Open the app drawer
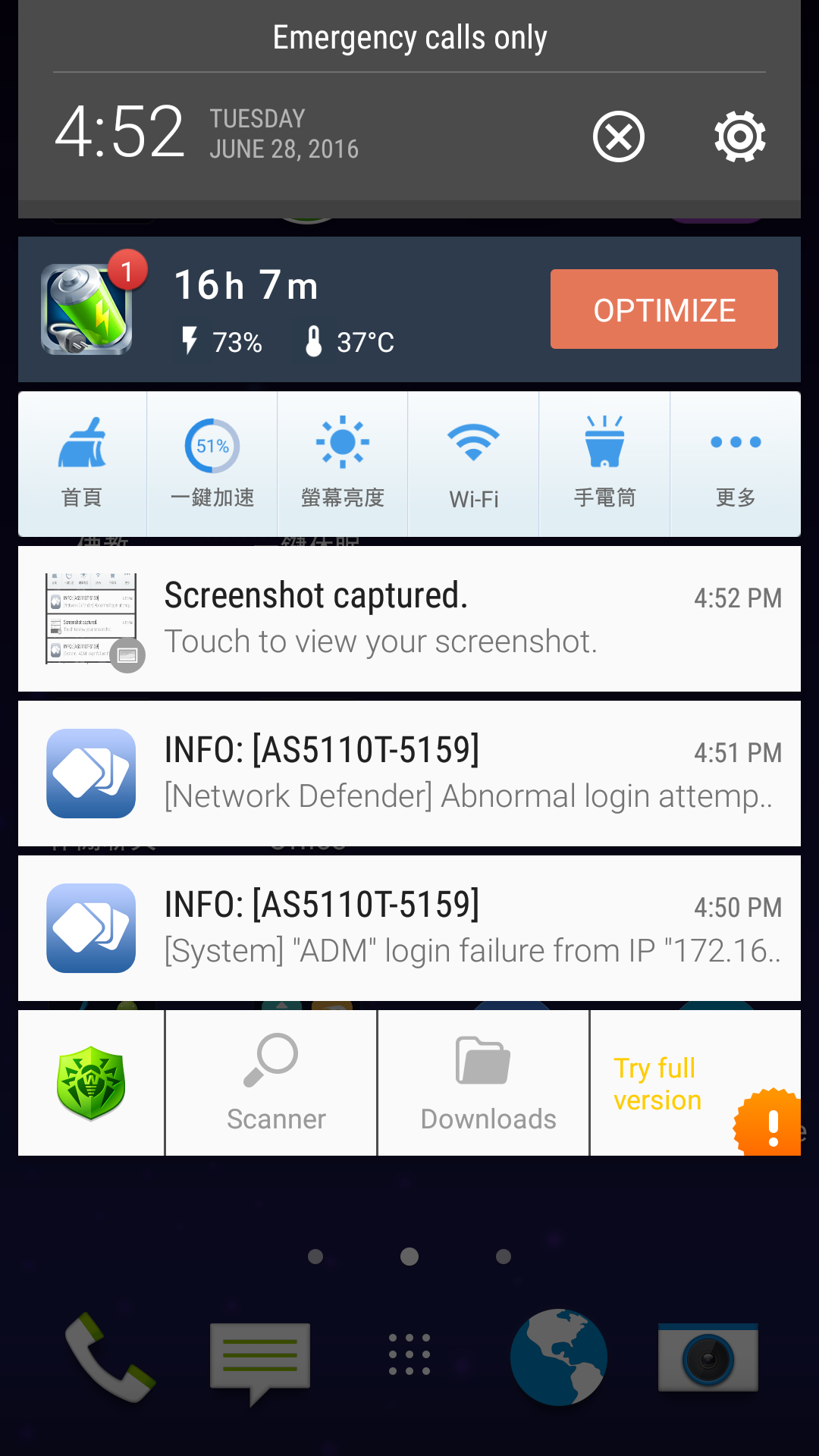This screenshot has height=1456, width=819. (409, 1354)
